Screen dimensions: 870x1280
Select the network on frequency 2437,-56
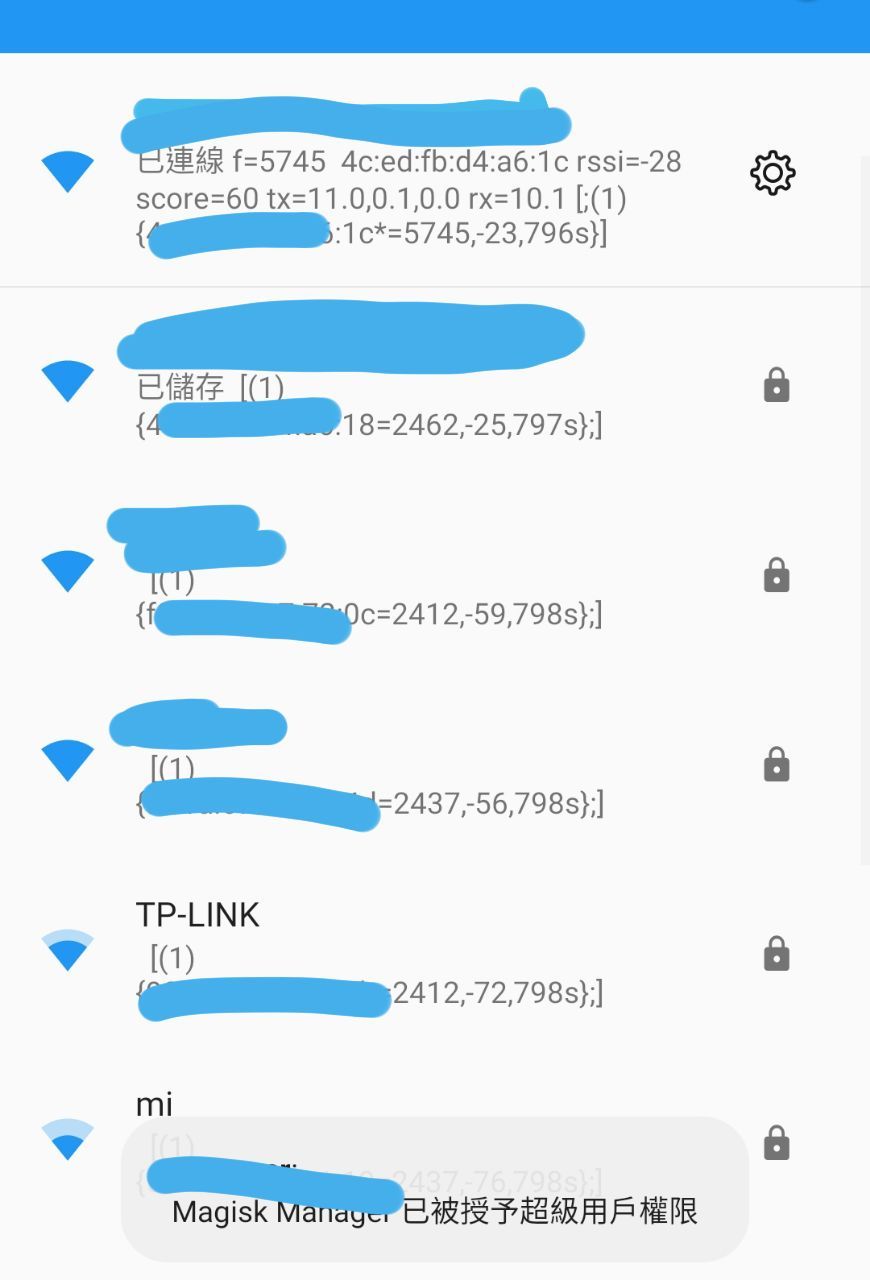400,766
